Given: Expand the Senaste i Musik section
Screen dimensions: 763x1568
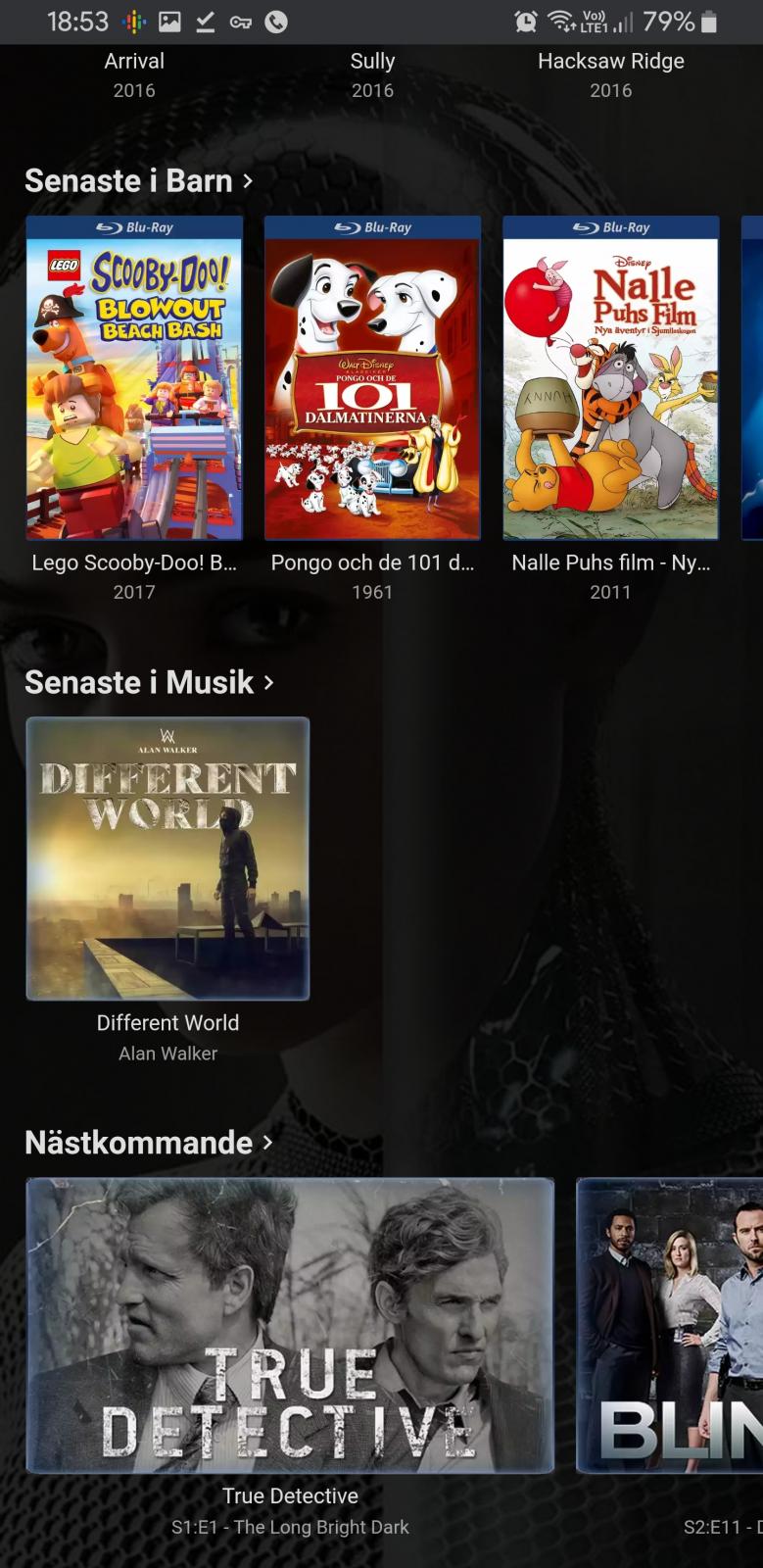Looking at the screenshot, I should click(x=149, y=682).
